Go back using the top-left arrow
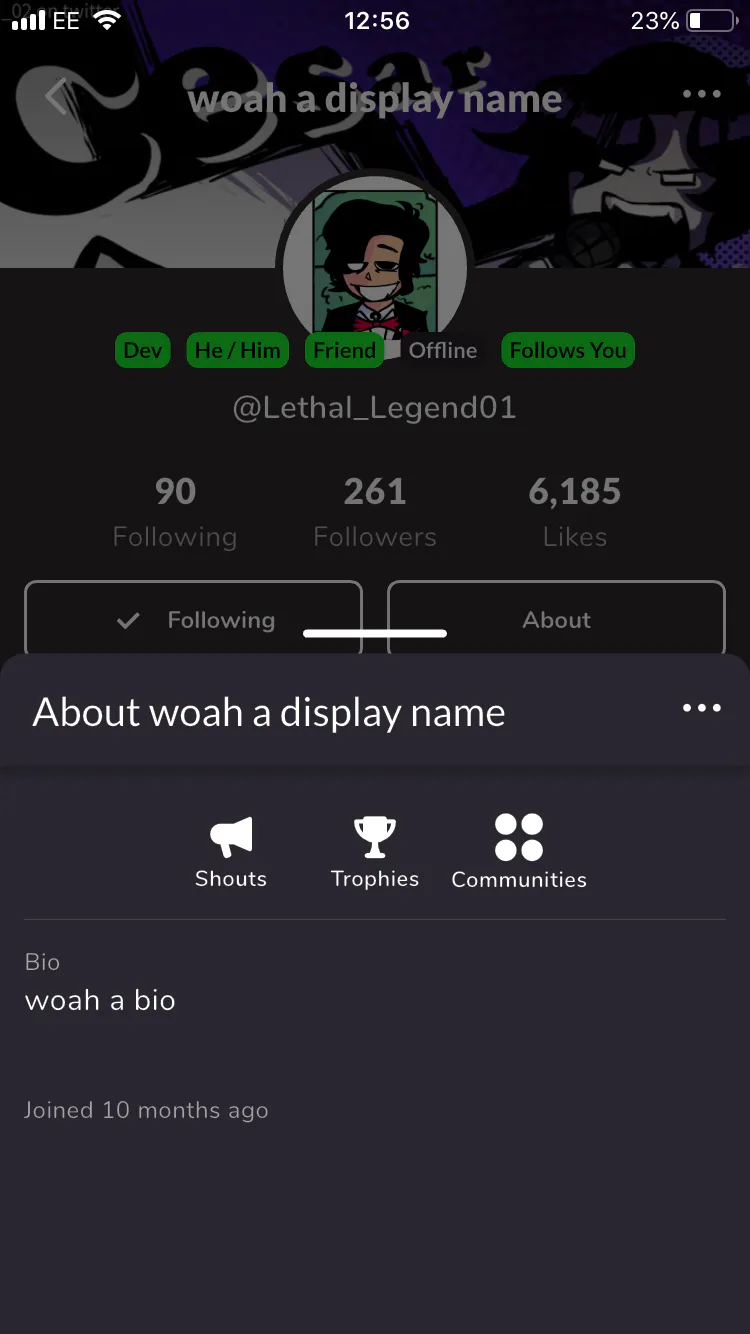 point(58,97)
